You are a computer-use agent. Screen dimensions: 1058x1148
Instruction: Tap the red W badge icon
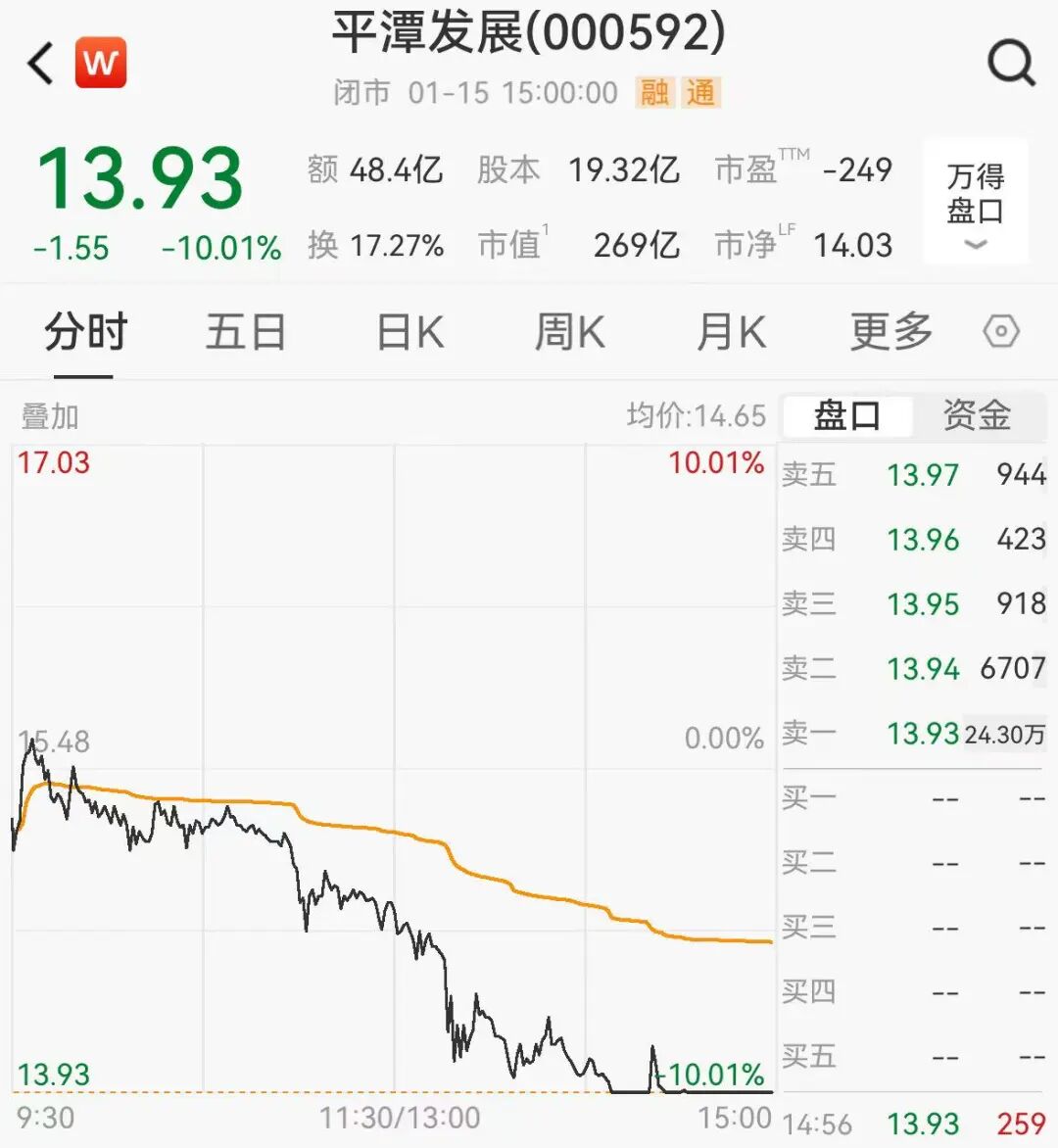tap(101, 65)
